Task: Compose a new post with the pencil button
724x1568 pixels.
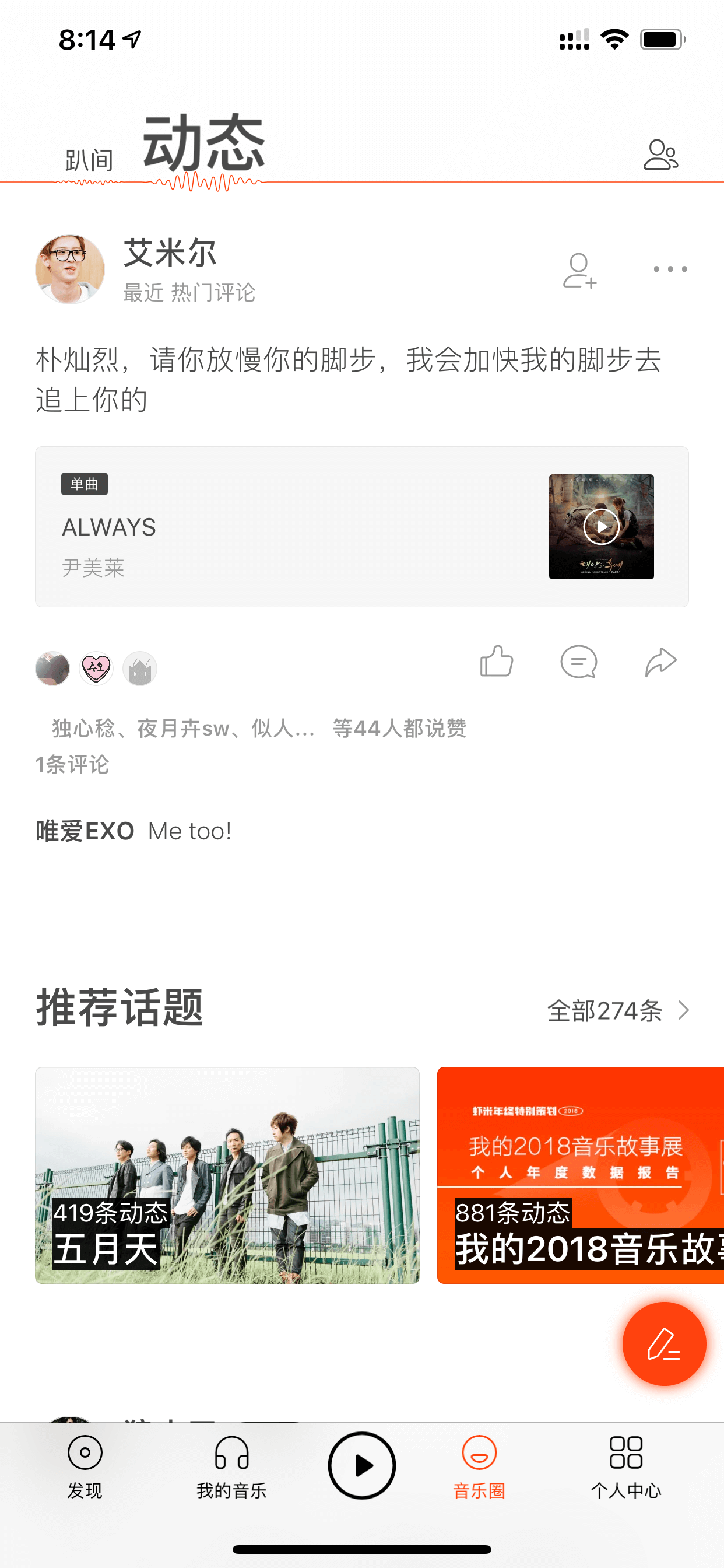Action: click(664, 1344)
